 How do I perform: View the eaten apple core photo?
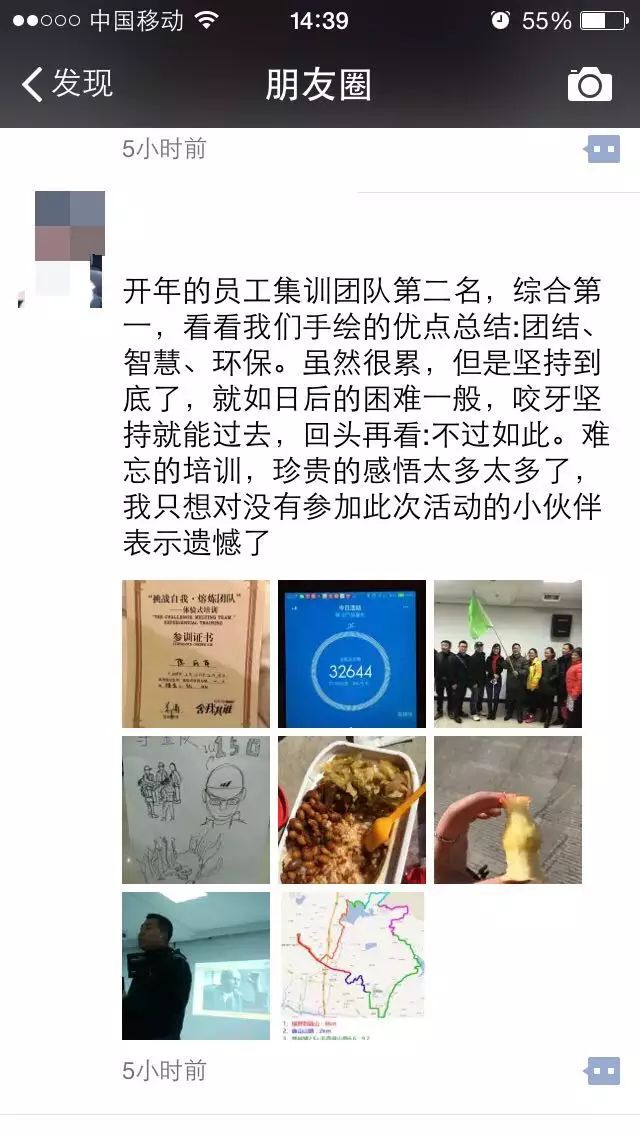pyautogui.click(x=508, y=810)
